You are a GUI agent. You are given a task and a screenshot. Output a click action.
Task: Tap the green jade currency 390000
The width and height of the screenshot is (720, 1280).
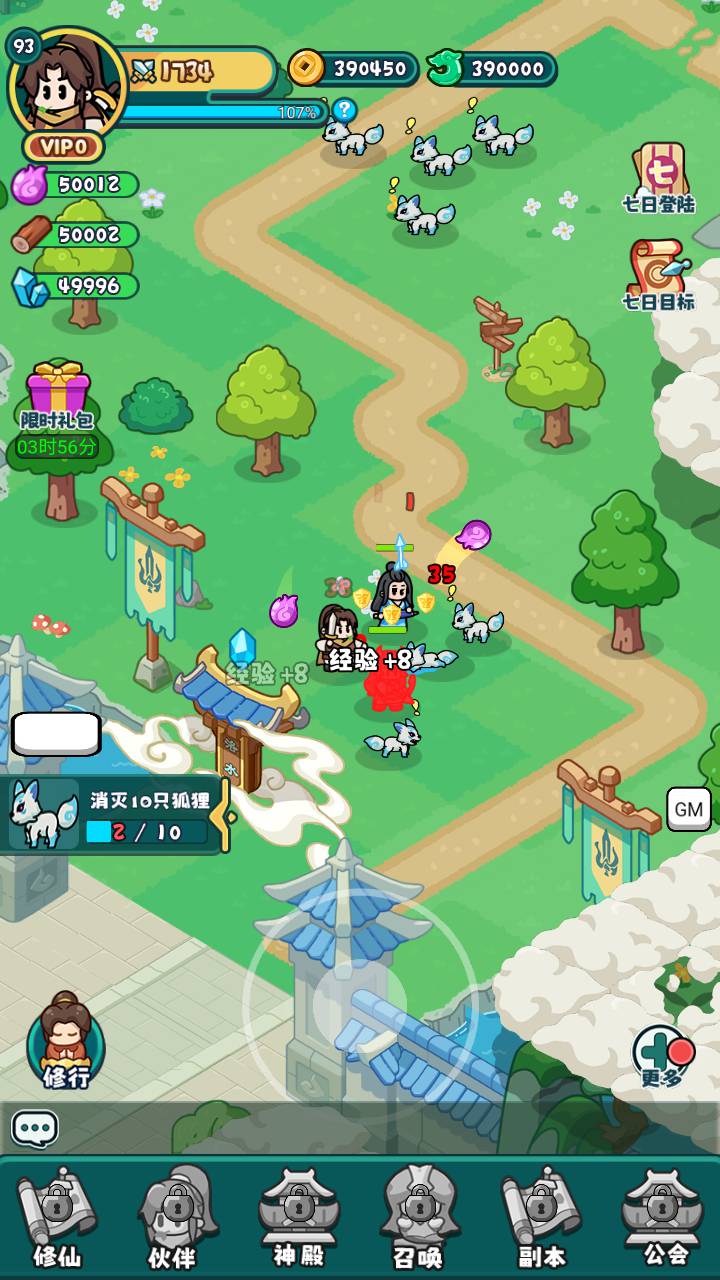click(492, 68)
